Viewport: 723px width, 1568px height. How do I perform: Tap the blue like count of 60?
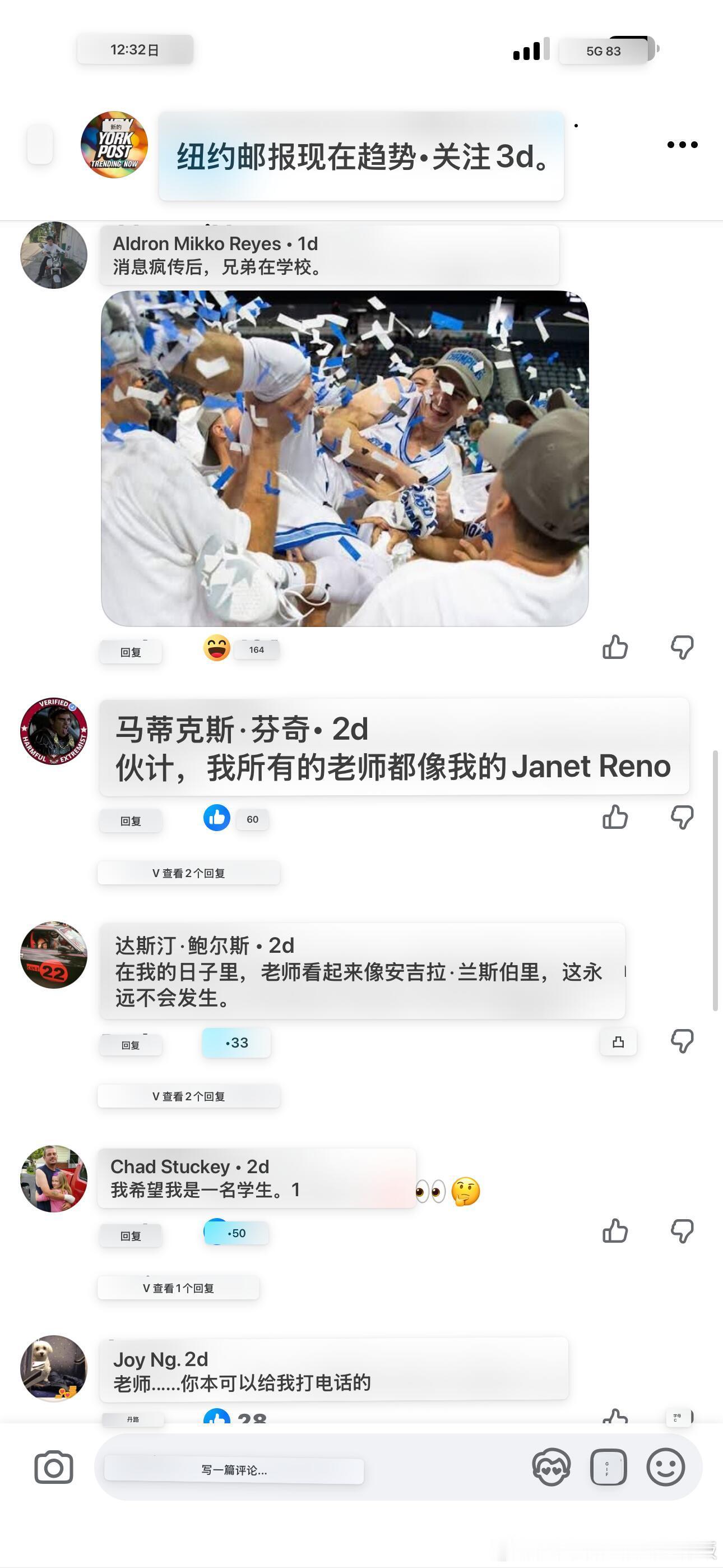[x=237, y=819]
